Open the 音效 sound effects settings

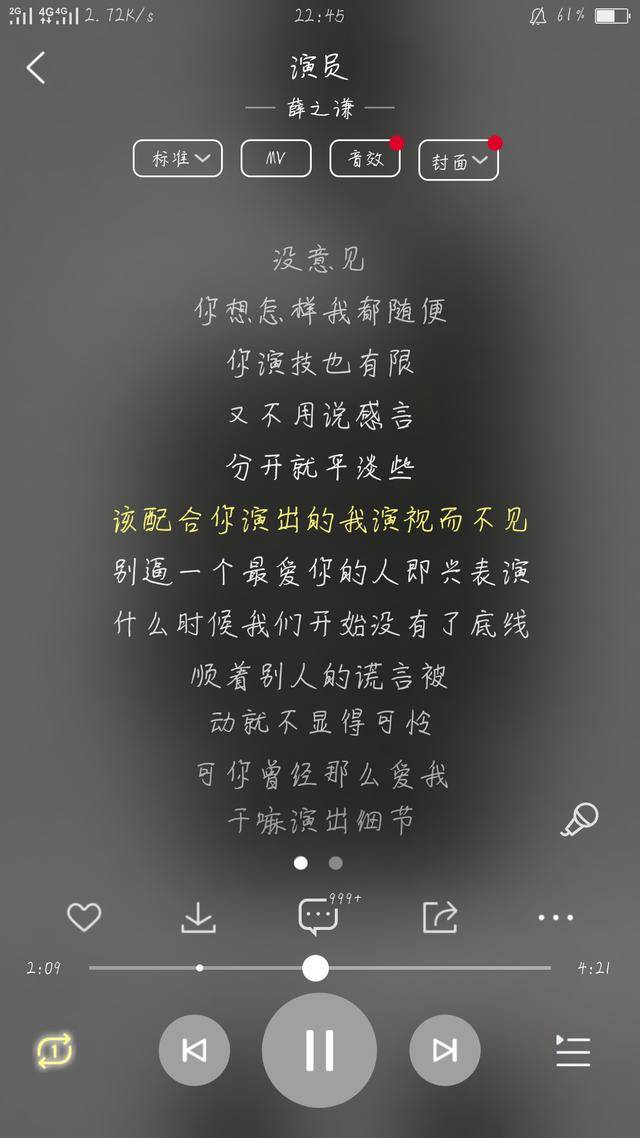[365, 158]
